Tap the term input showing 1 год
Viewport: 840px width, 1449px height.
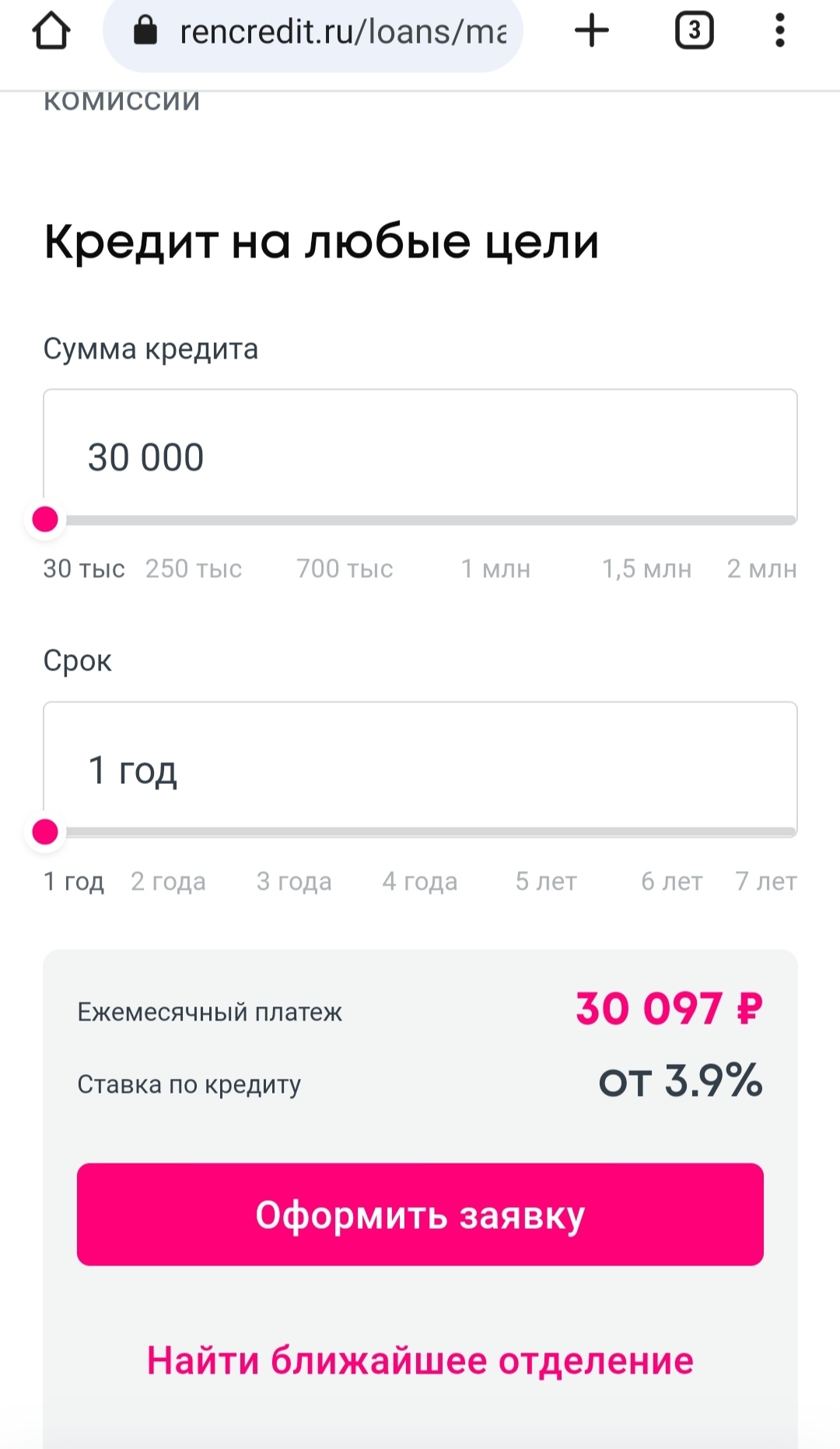click(x=420, y=770)
